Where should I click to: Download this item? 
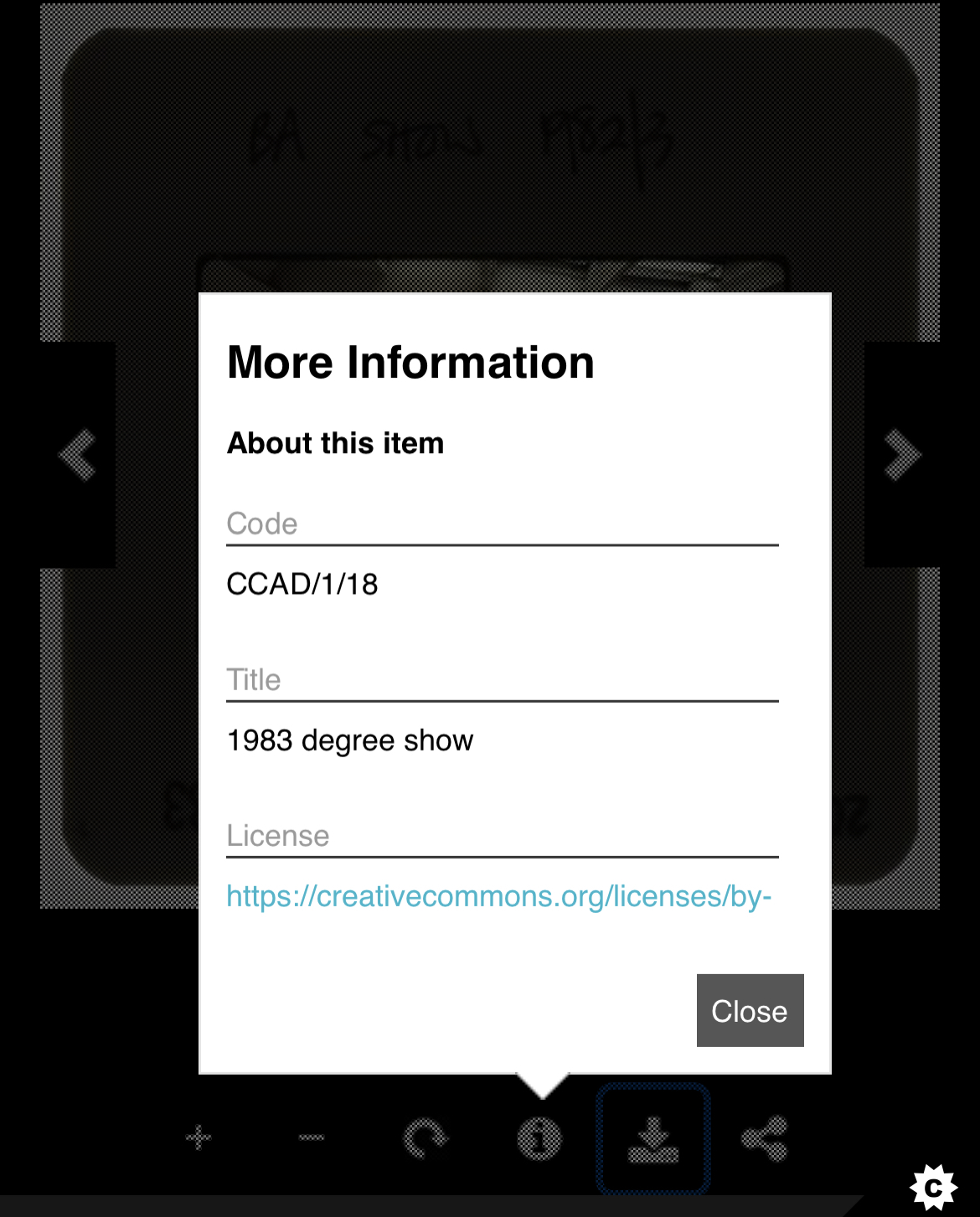click(x=653, y=1139)
